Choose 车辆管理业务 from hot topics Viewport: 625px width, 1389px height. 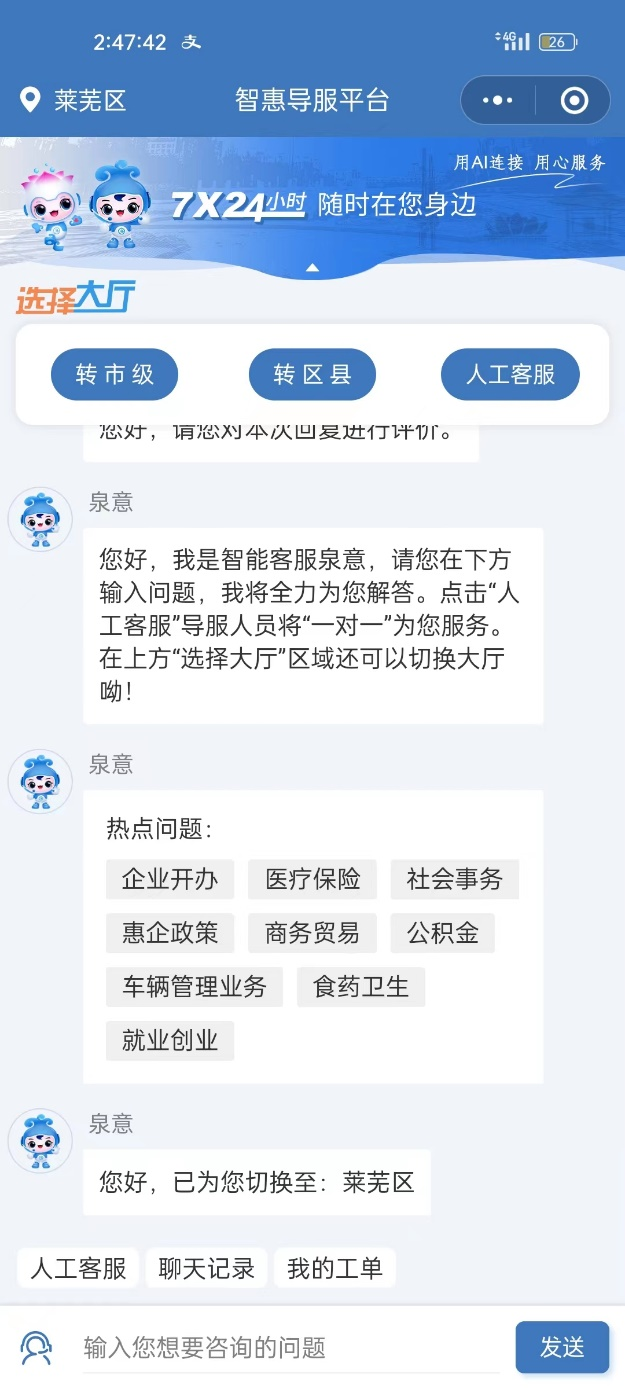coord(195,987)
